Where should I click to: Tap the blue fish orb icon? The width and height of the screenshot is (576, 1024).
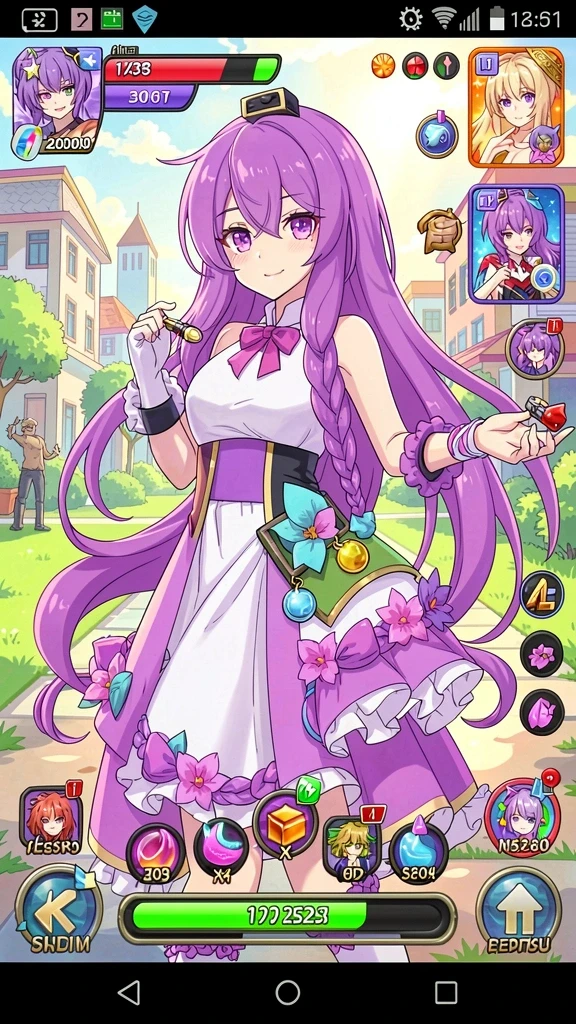tap(437, 135)
